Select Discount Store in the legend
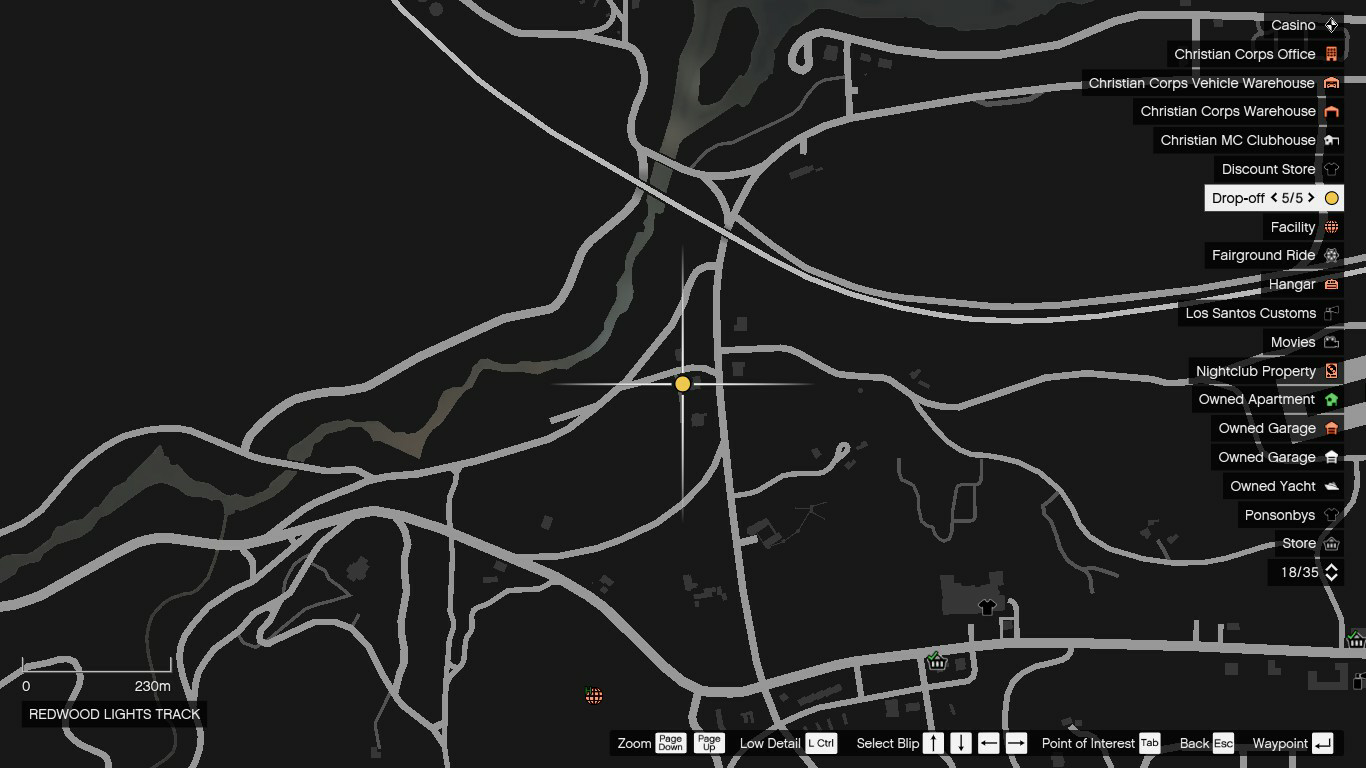 [1279, 169]
